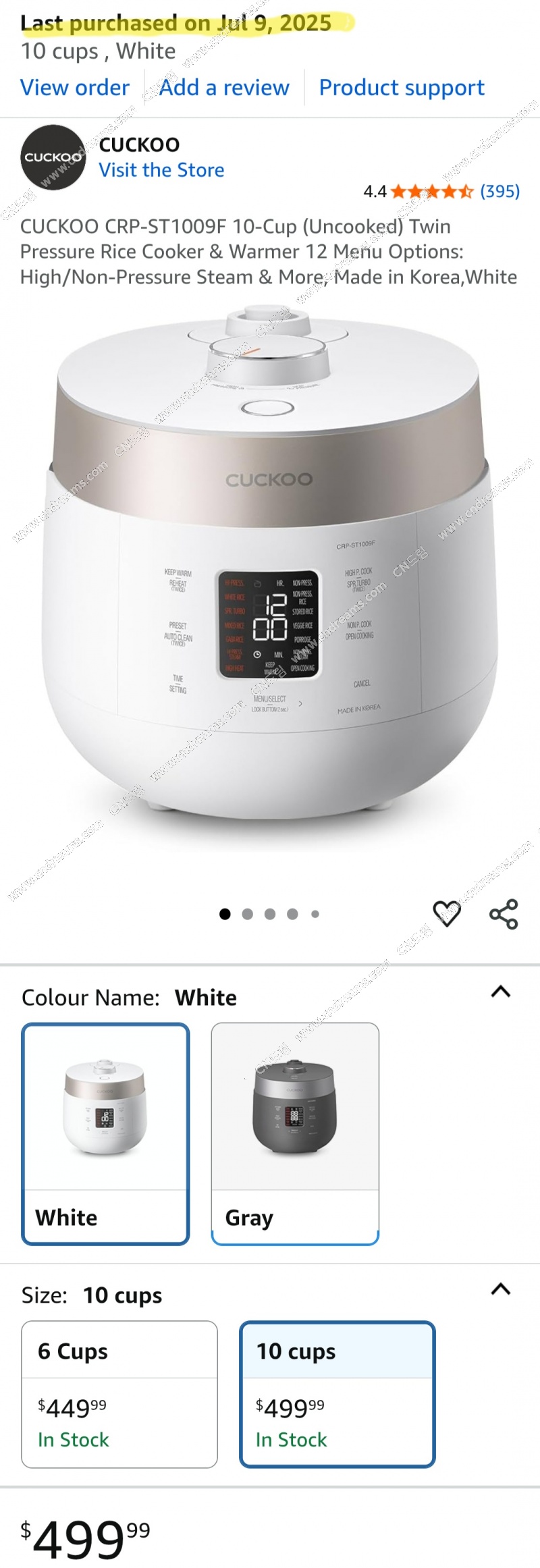Share this product
Viewport: 540px width, 1568px height.
coord(503,914)
